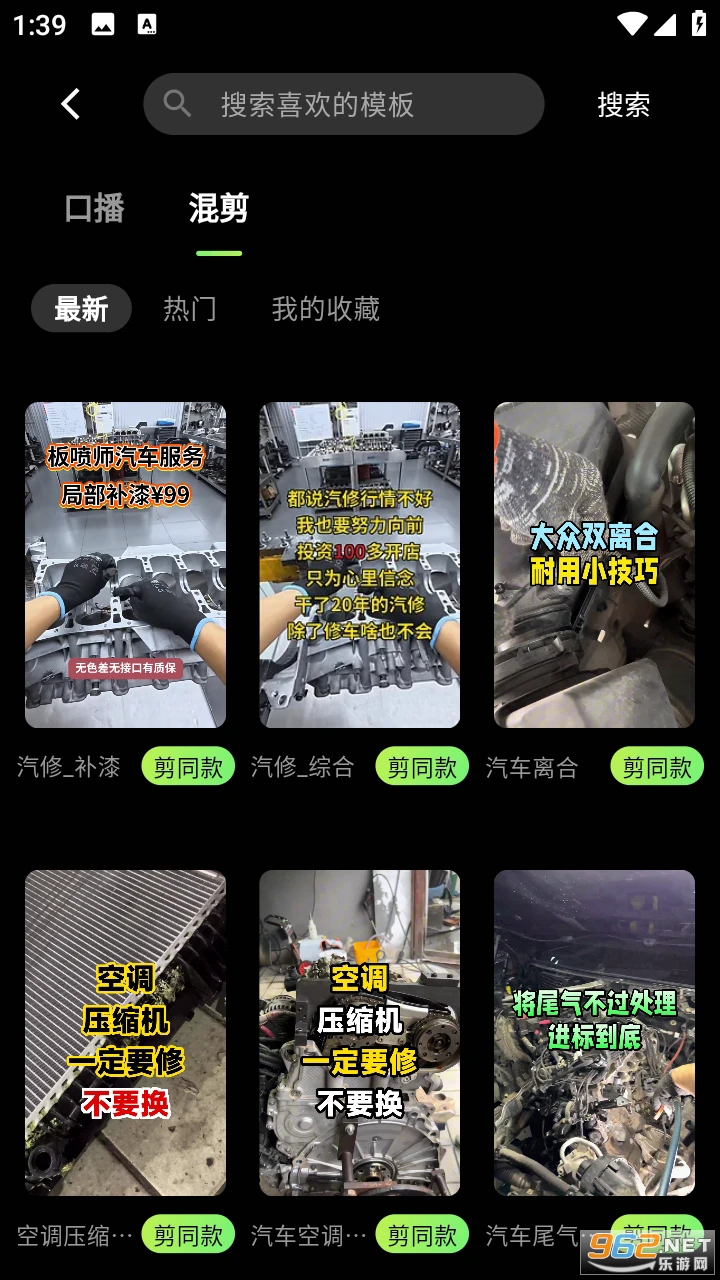Viewport: 720px width, 1280px height.
Task: Tap 剪同款 for 汽车空调…
Action: [422, 1235]
